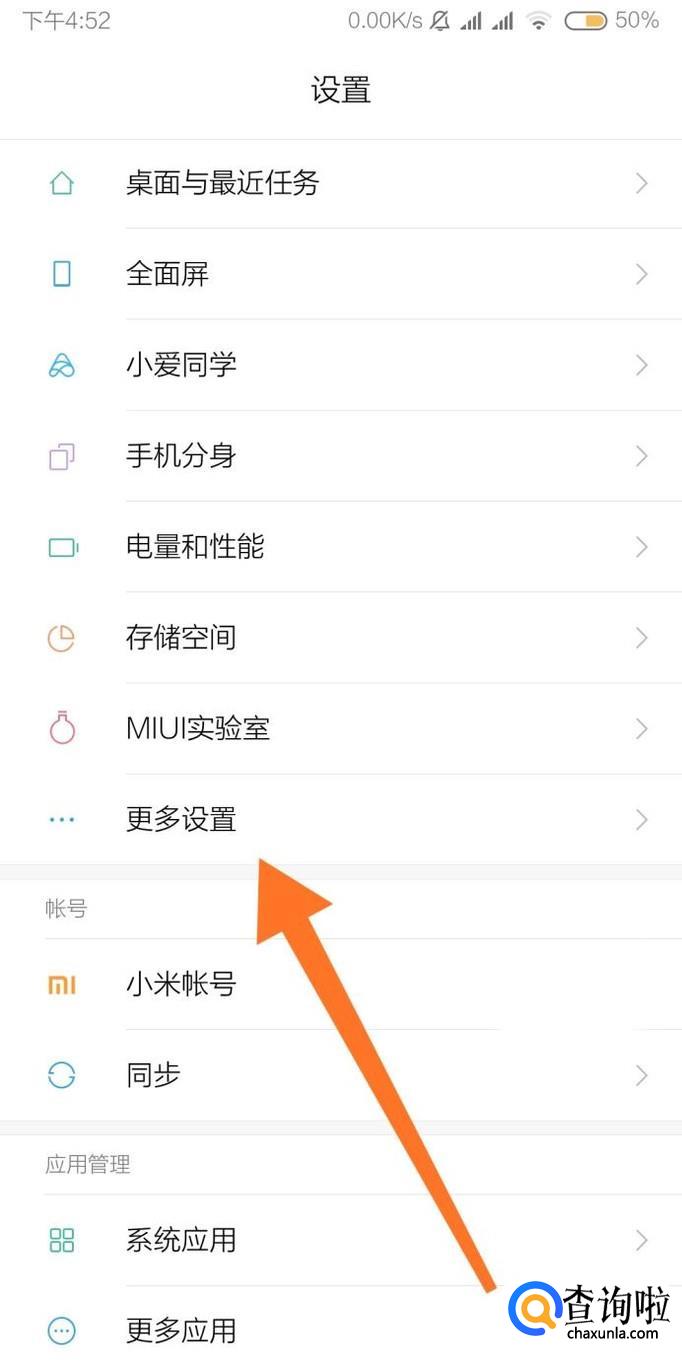
Task: Open 更多应用 list
Action: tap(182, 1331)
